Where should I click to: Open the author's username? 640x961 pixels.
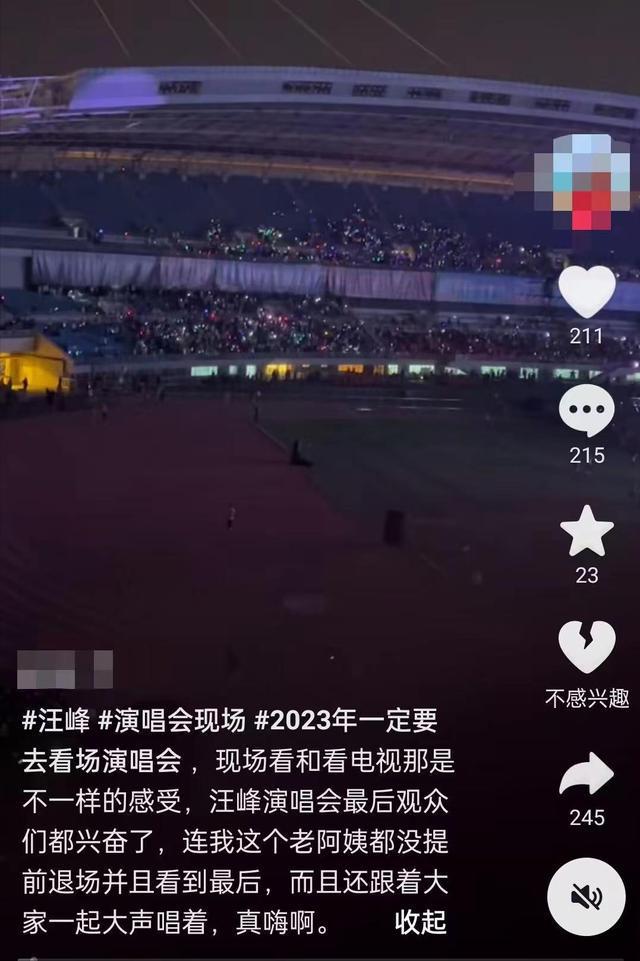65,669
